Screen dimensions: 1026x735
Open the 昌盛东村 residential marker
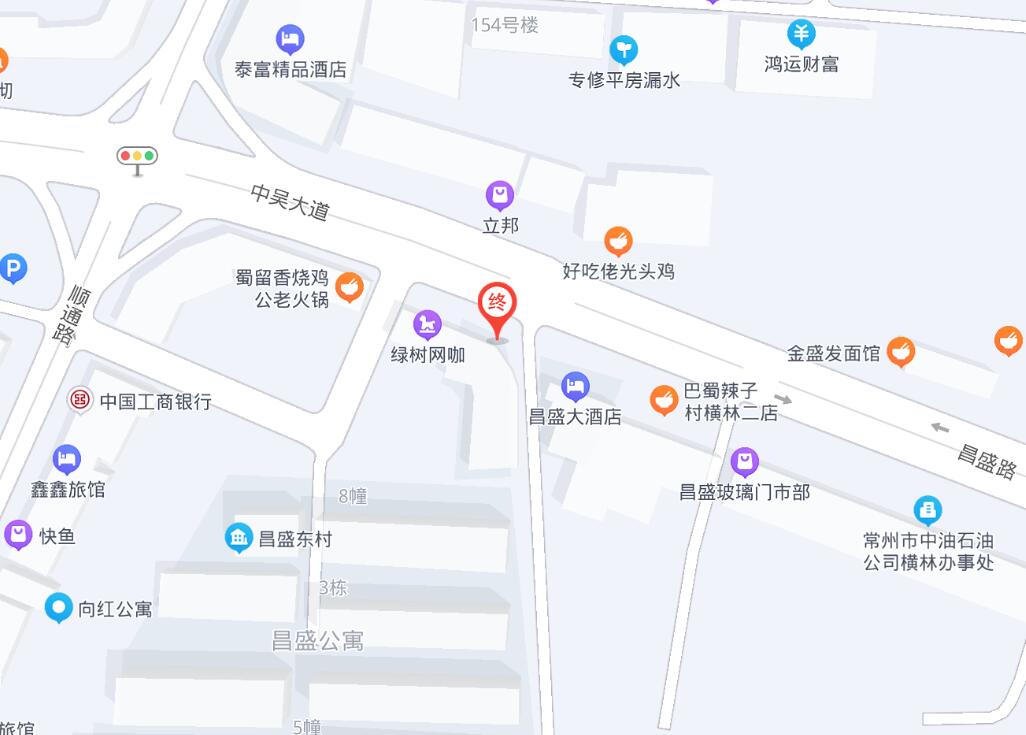coord(239,539)
